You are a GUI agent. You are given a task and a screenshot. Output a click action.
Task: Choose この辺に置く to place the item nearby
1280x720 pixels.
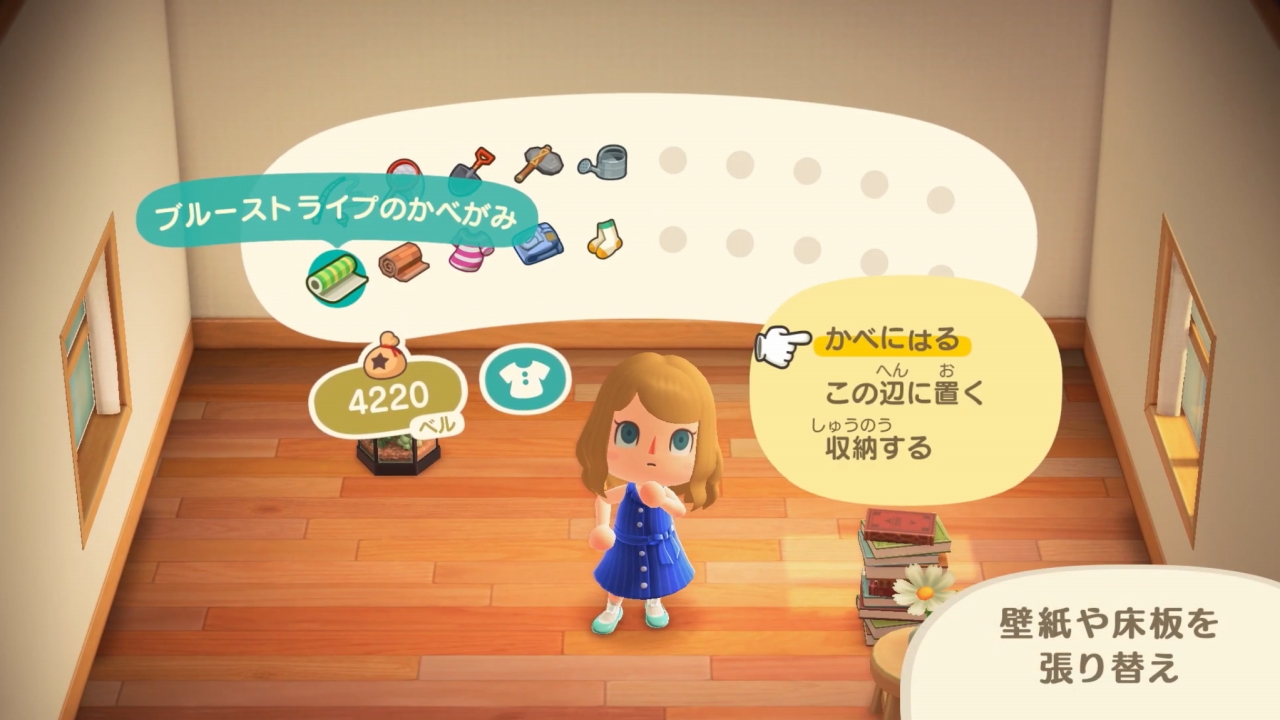(x=905, y=392)
